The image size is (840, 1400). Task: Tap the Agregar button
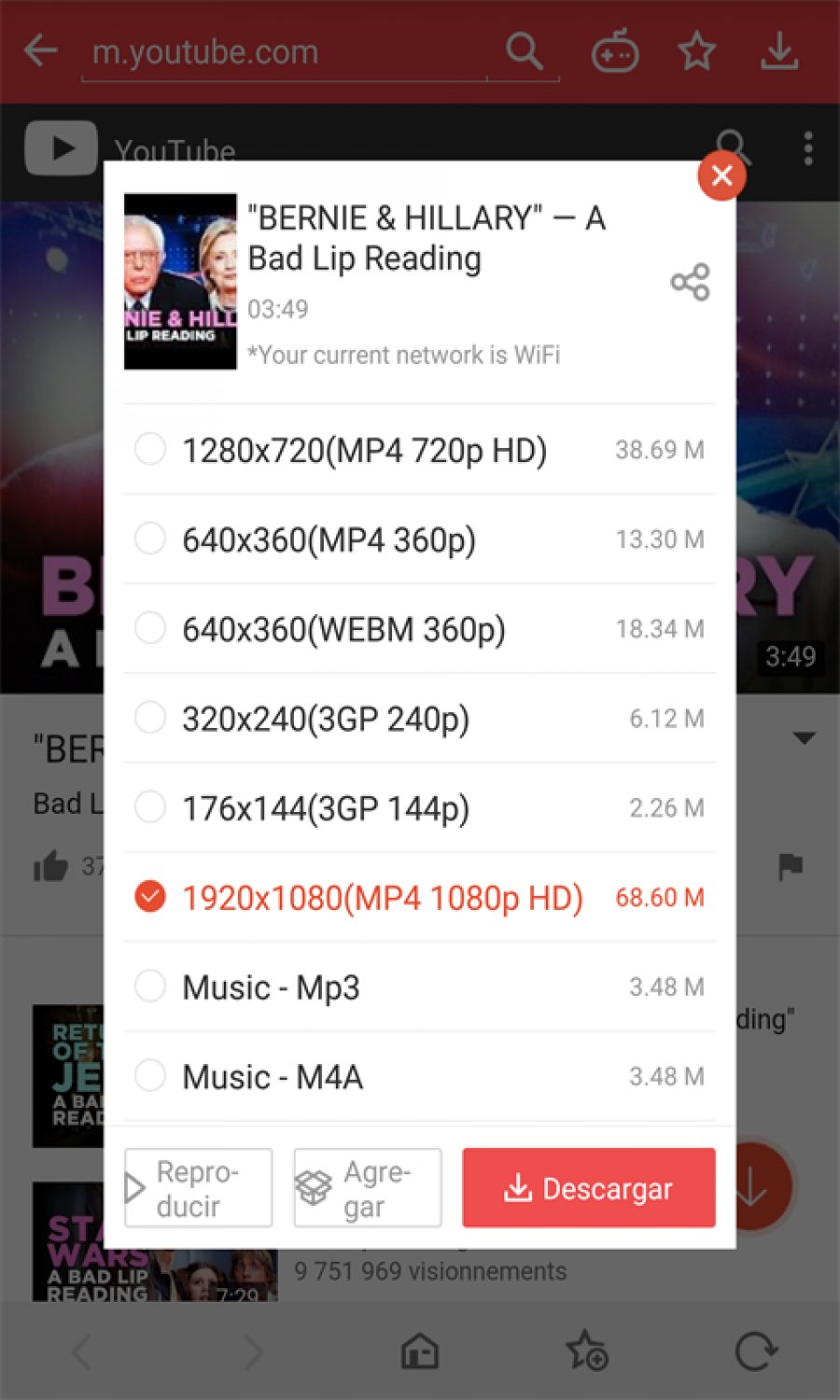point(368,1187)
